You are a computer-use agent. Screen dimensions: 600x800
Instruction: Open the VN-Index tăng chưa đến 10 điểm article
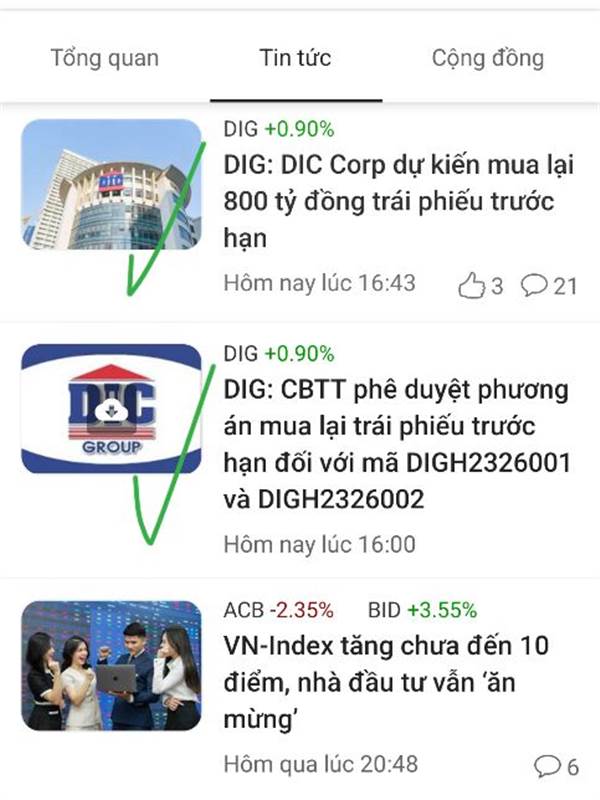(386, 682)
